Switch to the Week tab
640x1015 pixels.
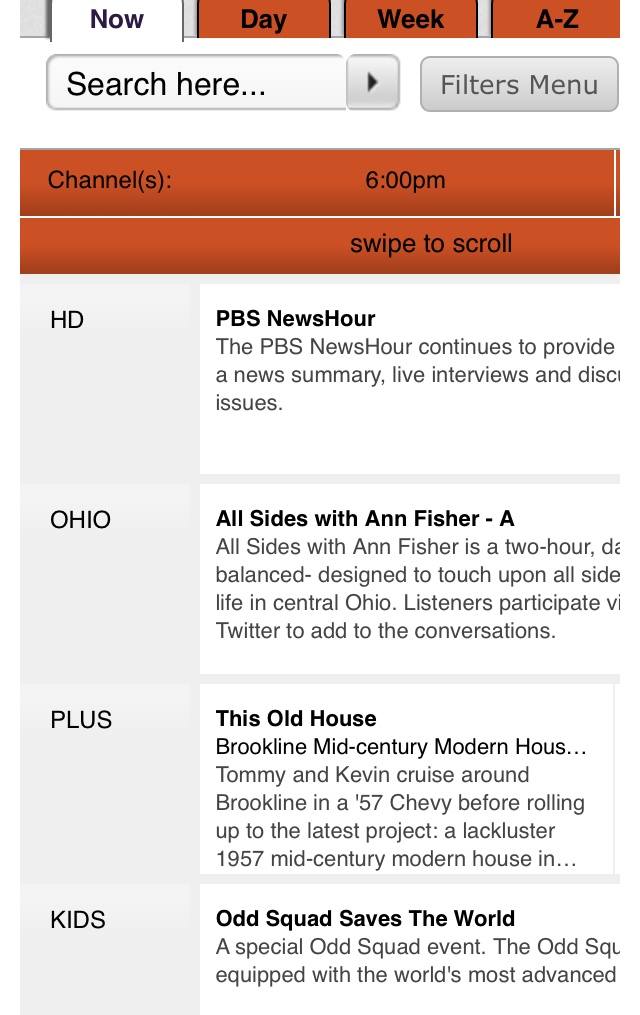(410, 19)
